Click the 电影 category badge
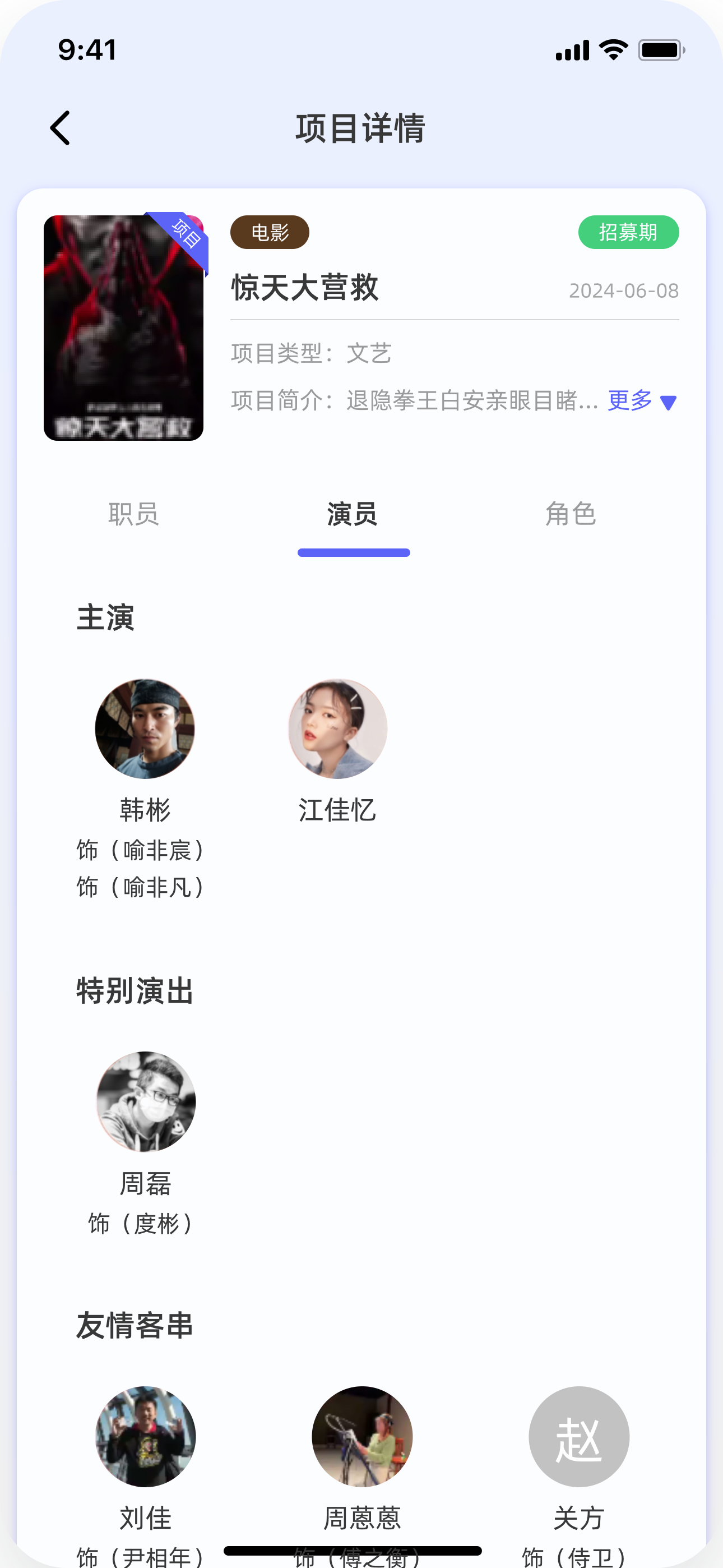This screenshot has width=723, height=1568. pos(270,231)
